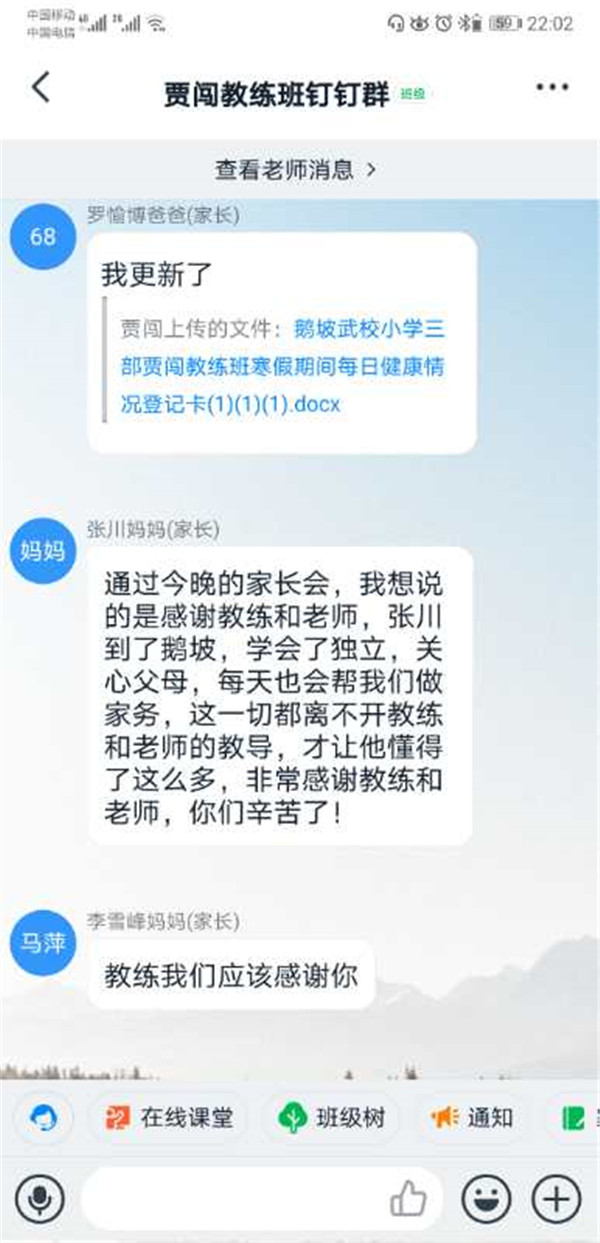
Task: Open the emoji picker
Action: [486, 1197]
